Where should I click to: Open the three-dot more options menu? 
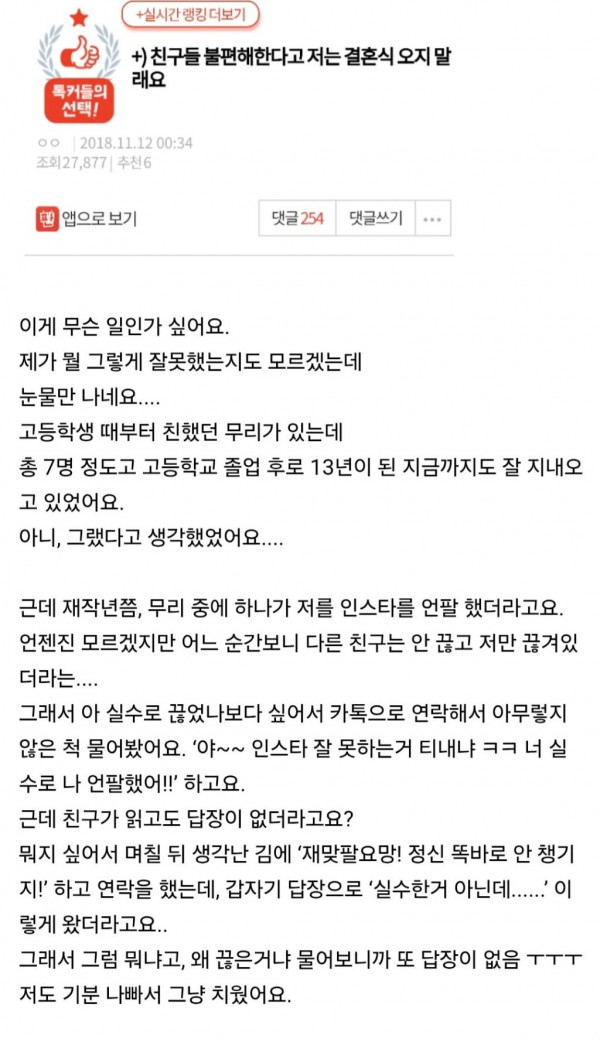click(x=431, y=218)
